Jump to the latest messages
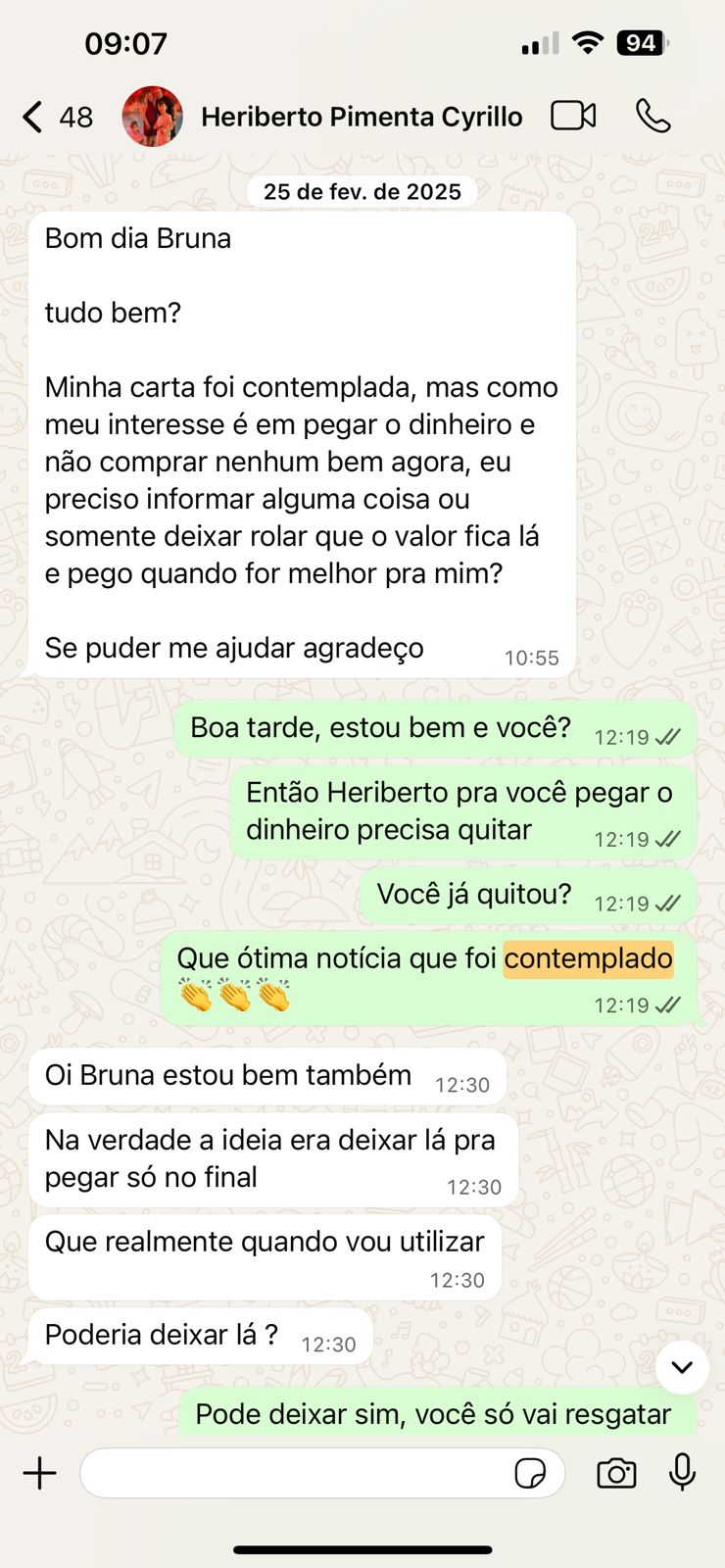 pos(682,1366)
